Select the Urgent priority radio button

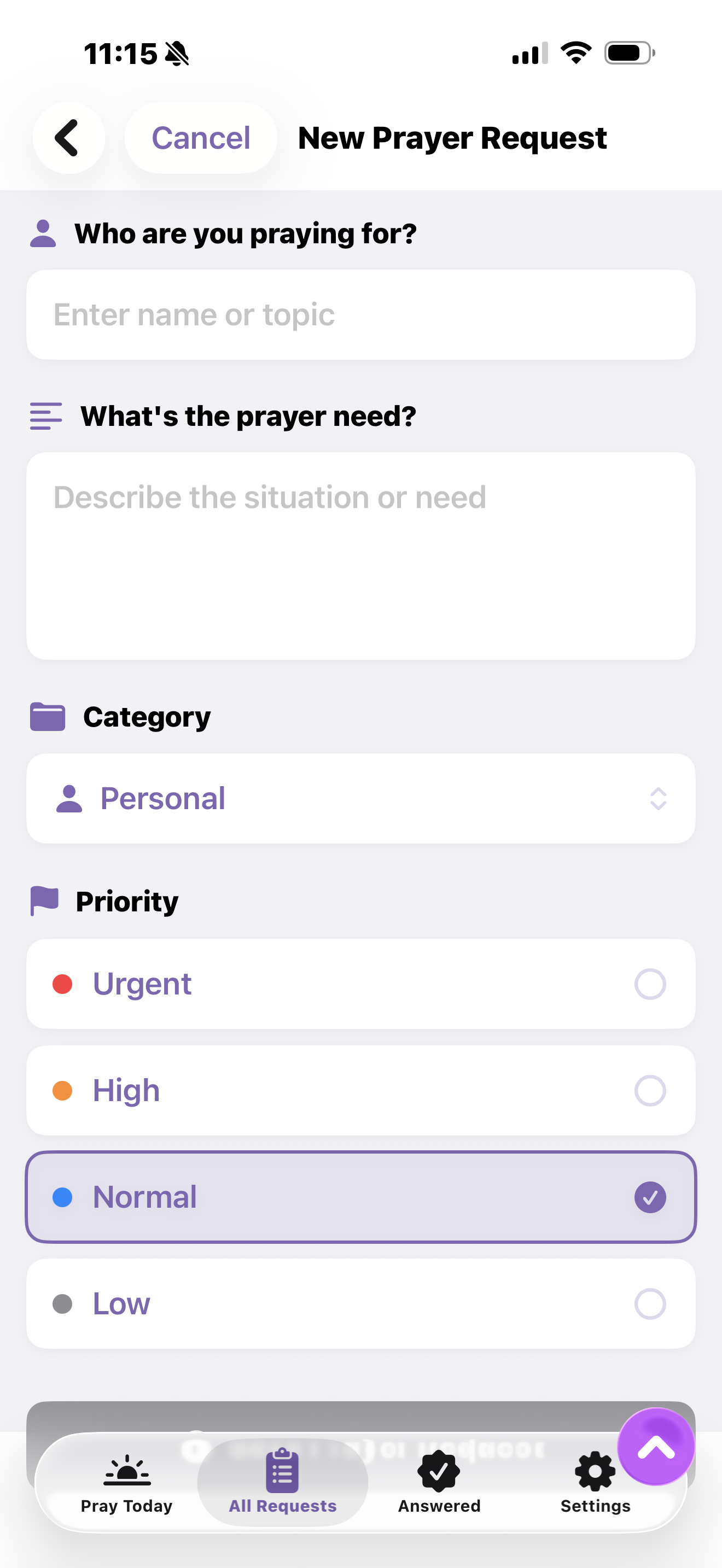click(x=650, y=984)
